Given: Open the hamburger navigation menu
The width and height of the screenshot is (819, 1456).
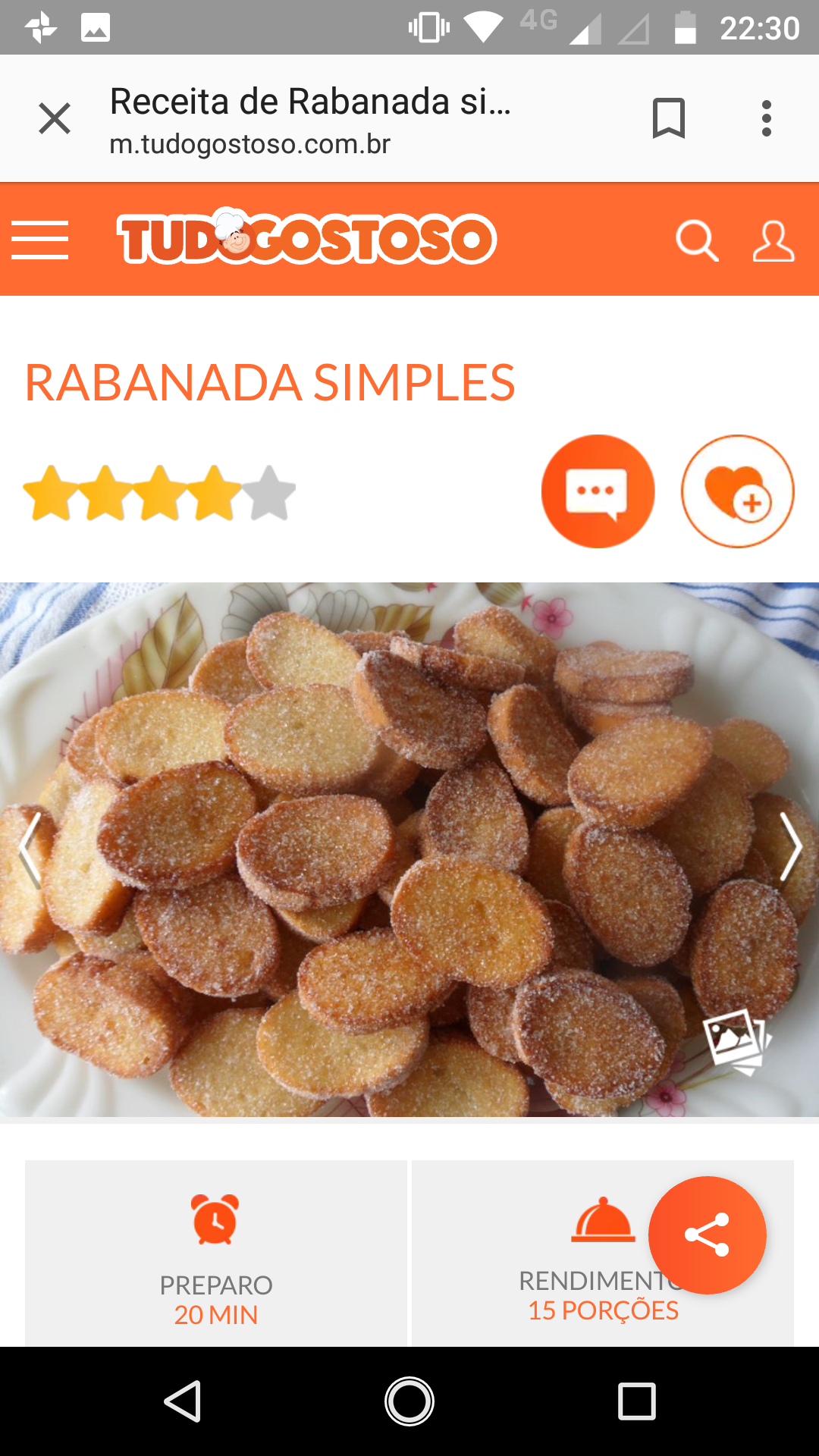Looking at the screenshot, I should (x=40, y=240).
